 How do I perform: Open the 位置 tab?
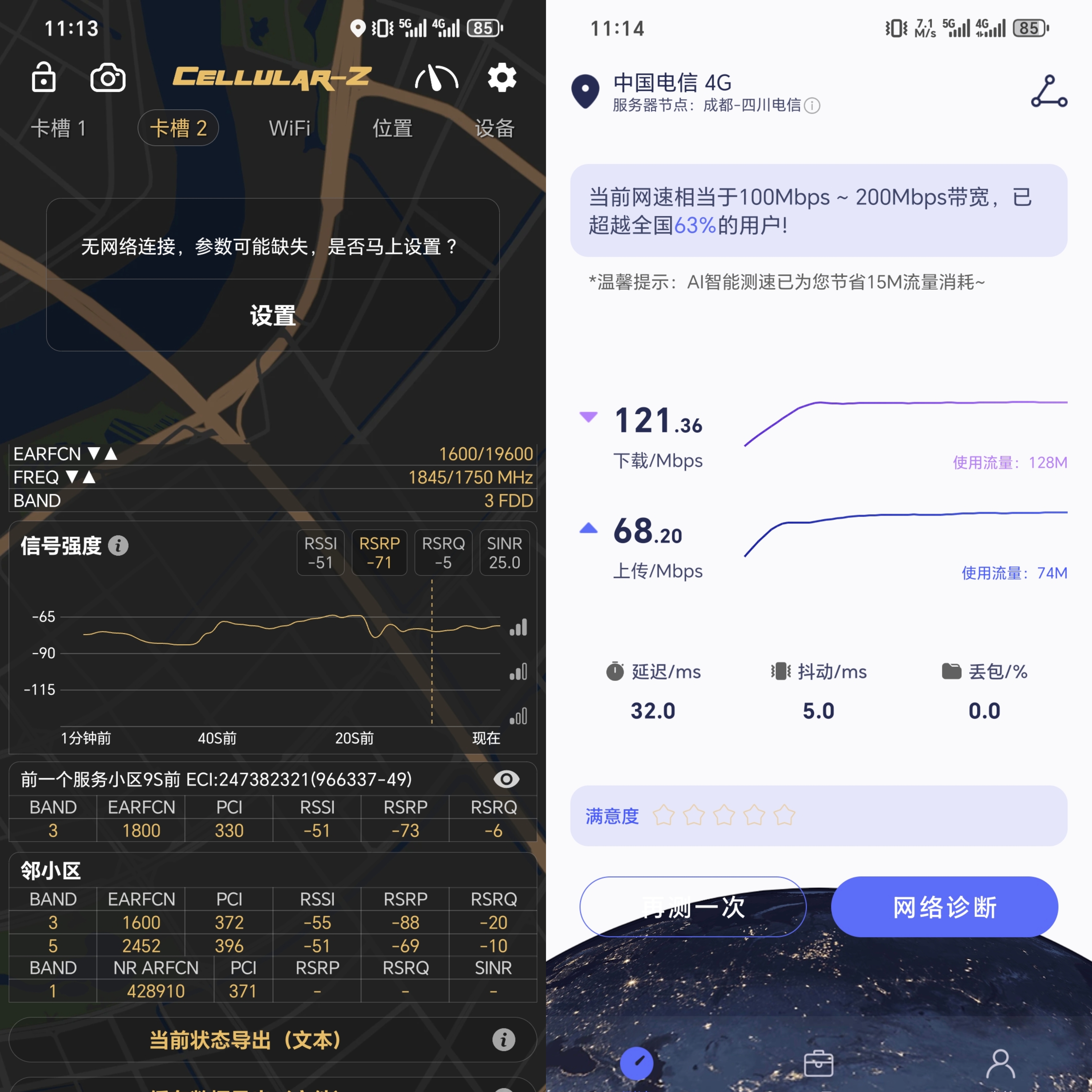click(392, 128)
